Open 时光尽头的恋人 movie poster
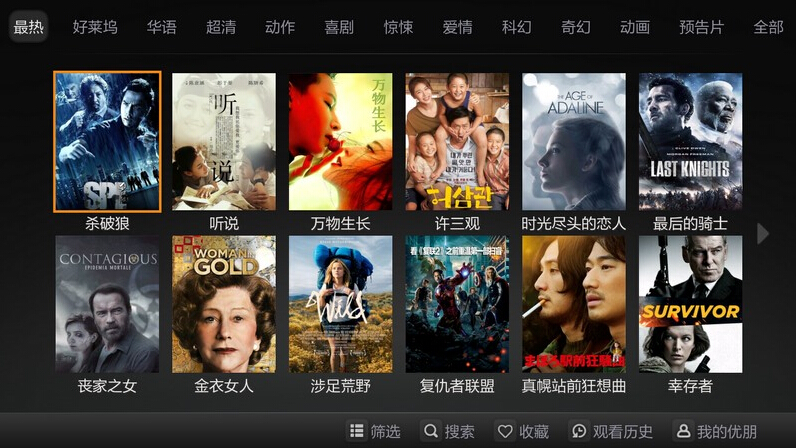This screenshot has width=796, height=448. [x=574, y=141]
